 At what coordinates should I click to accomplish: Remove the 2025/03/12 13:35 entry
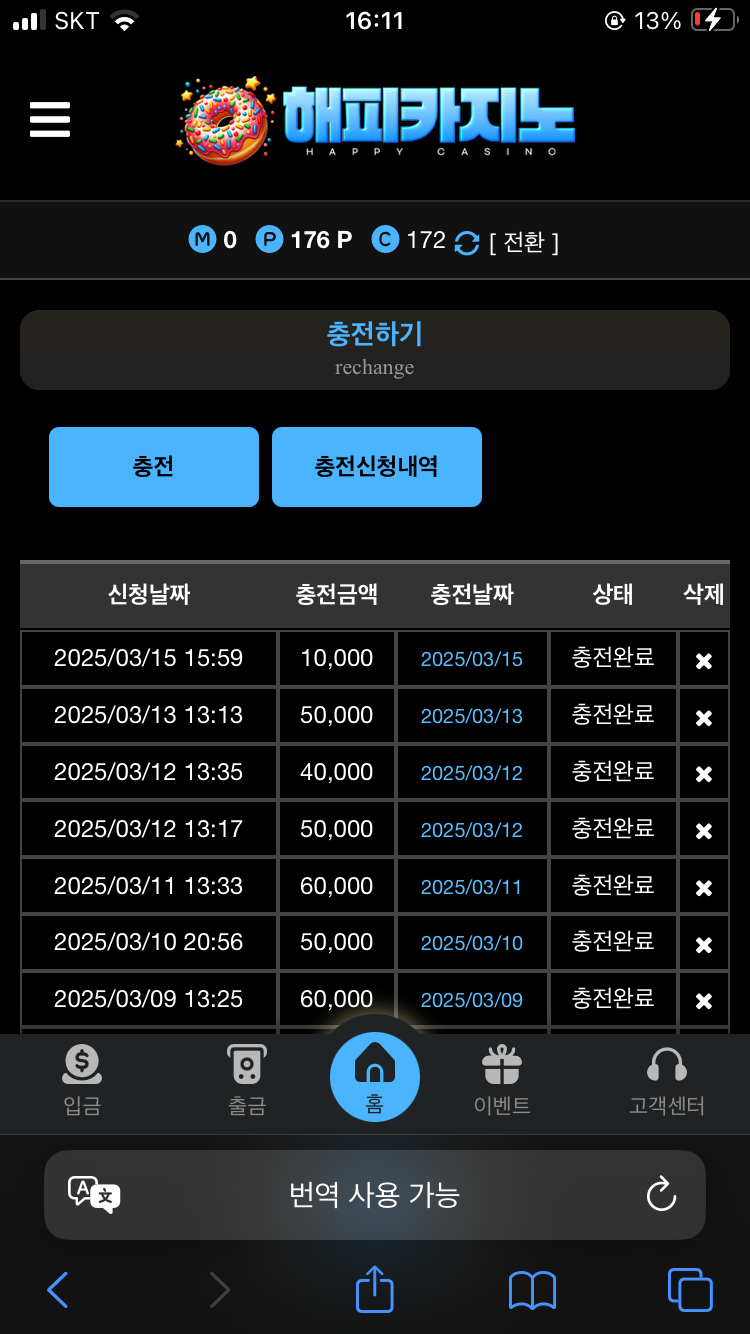point(704,774)
